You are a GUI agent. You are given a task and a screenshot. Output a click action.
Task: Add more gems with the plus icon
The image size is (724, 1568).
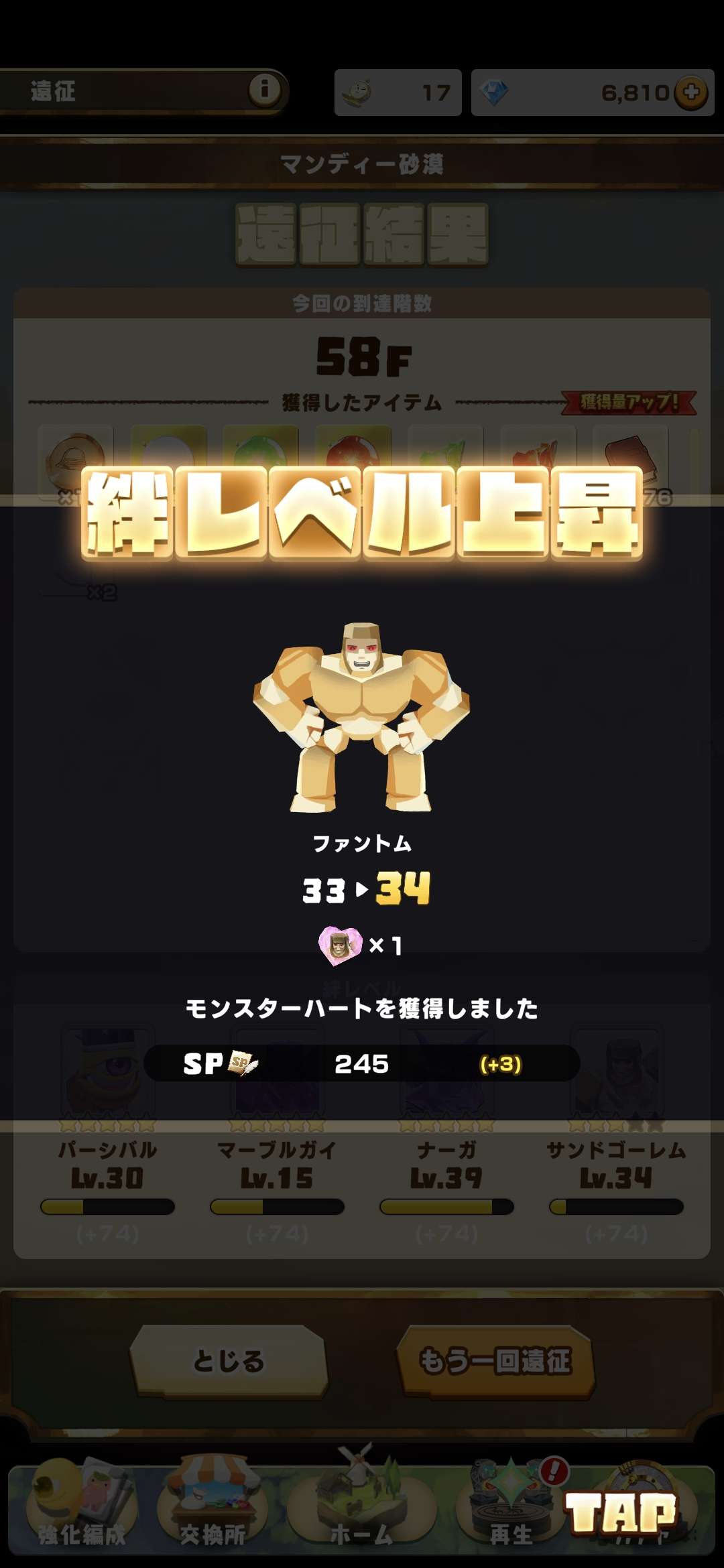[x=690, y=92]
